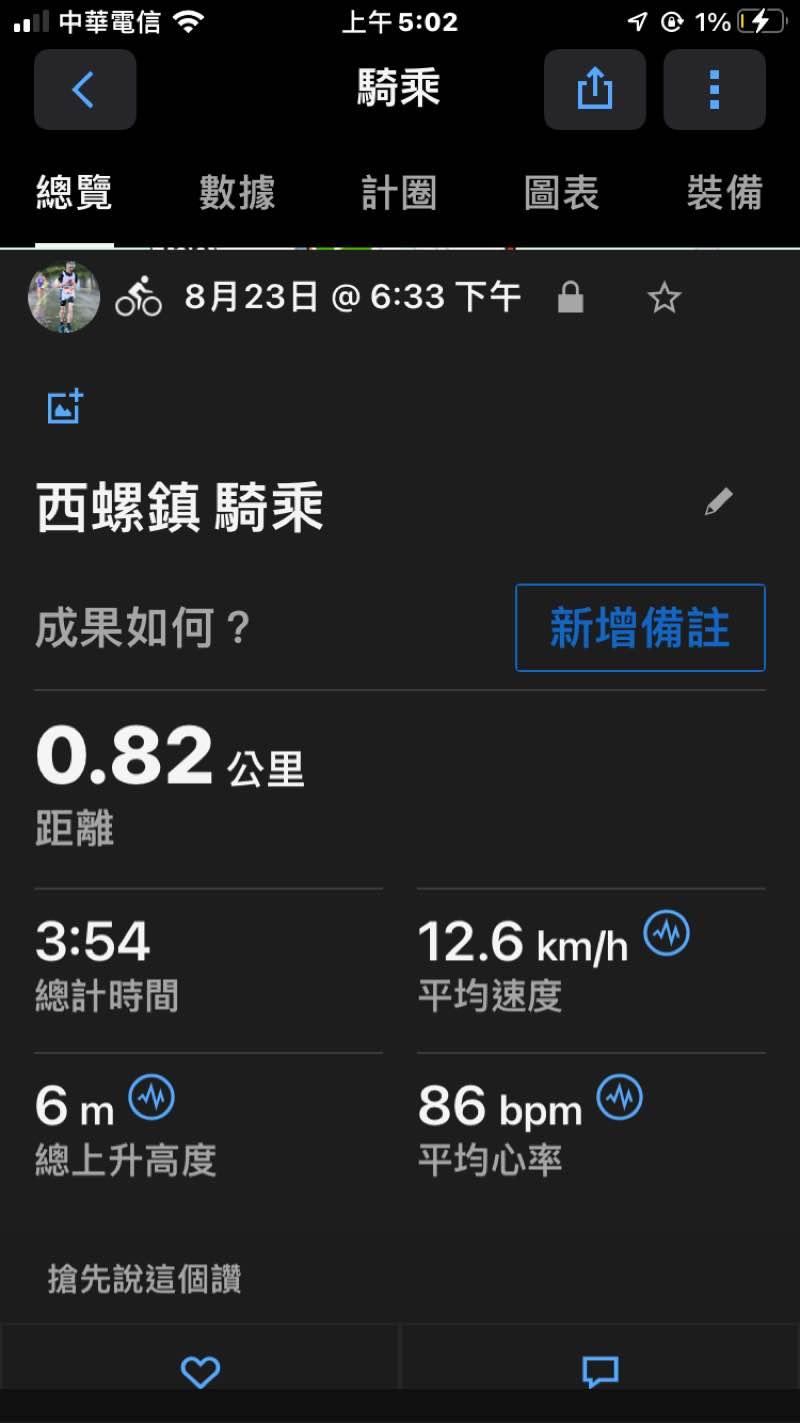Tap the 總上升高度 insight icon
The height and width of the screenshot is (1423, 800).
pyautogui.click(x=152, y=1098)
